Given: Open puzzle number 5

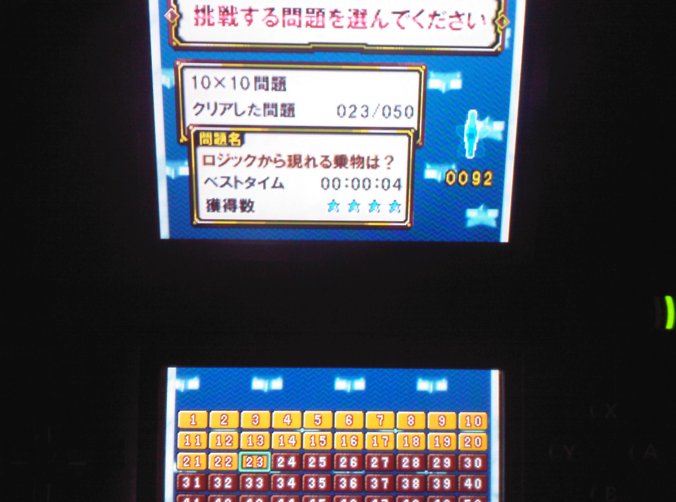Looking at the screenshot, I should click(318, 421).
